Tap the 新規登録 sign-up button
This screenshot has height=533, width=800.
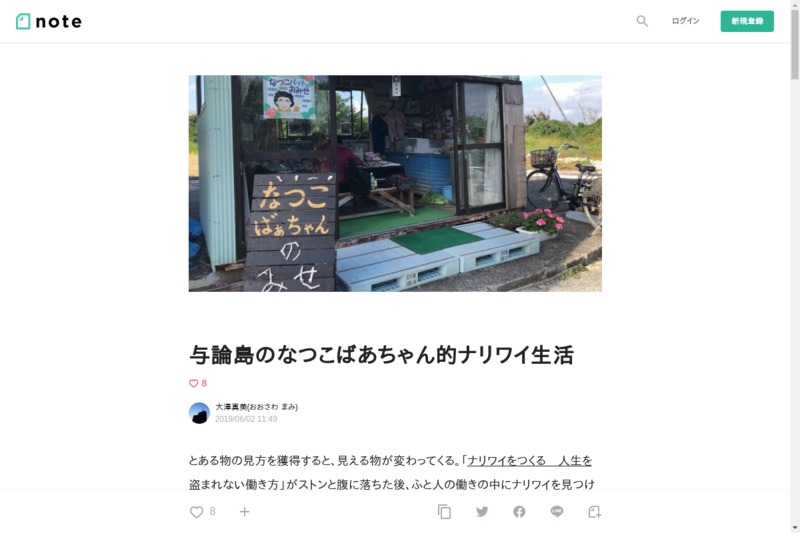click(x=746, y=21)
